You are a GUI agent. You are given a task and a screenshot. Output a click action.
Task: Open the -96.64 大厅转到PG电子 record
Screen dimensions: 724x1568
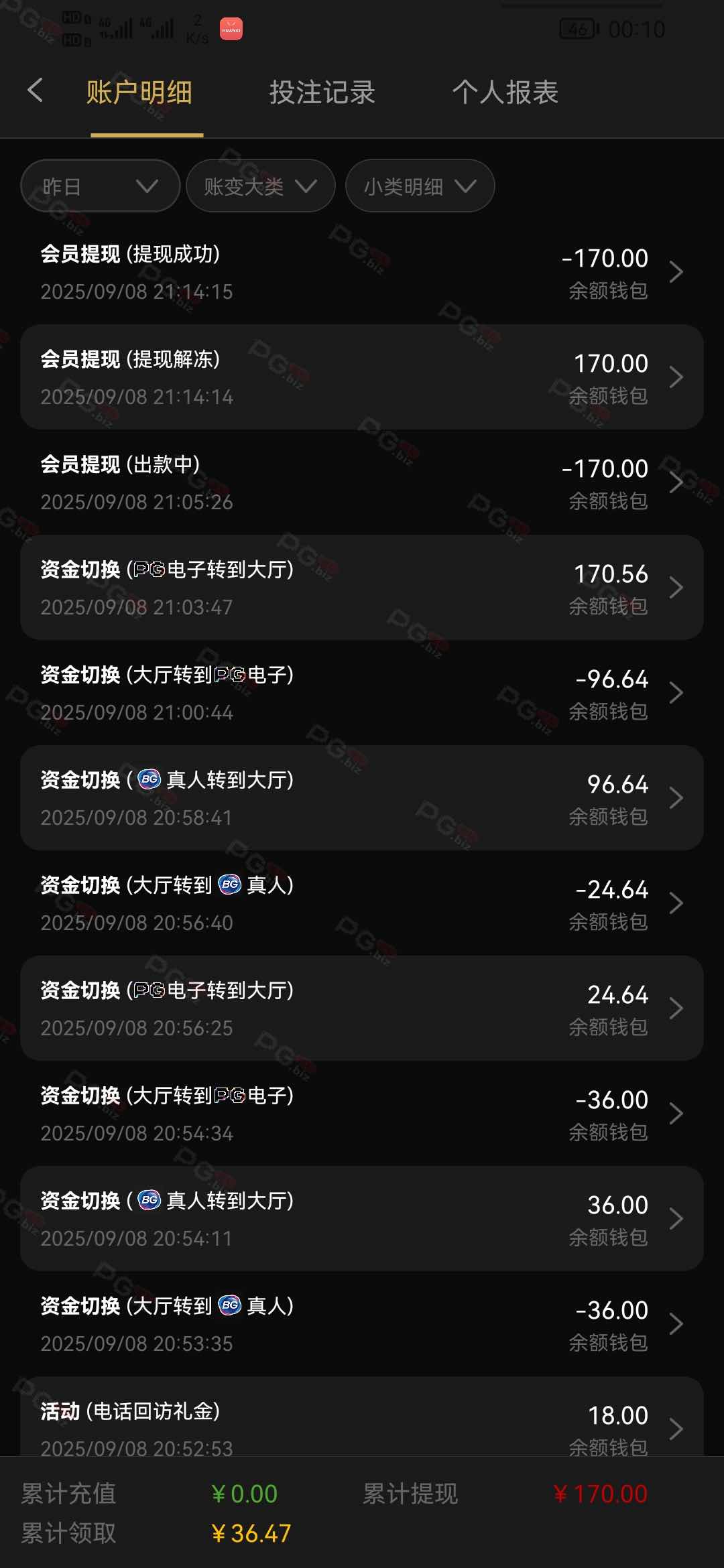coord(362,693)
